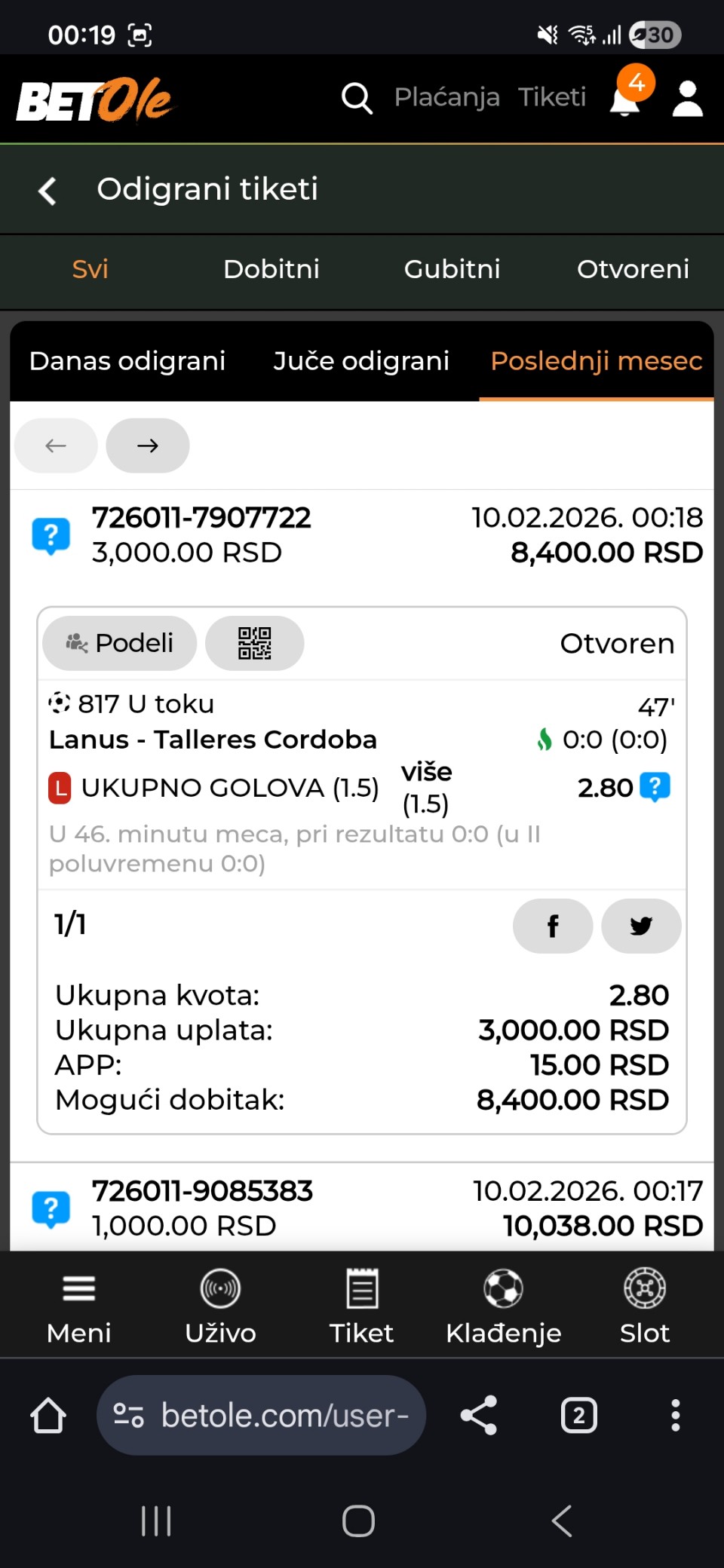This screenshot has width=724, height=1568.
Task: Open ticket 726011-9085383
Action: pos(202,1191)
